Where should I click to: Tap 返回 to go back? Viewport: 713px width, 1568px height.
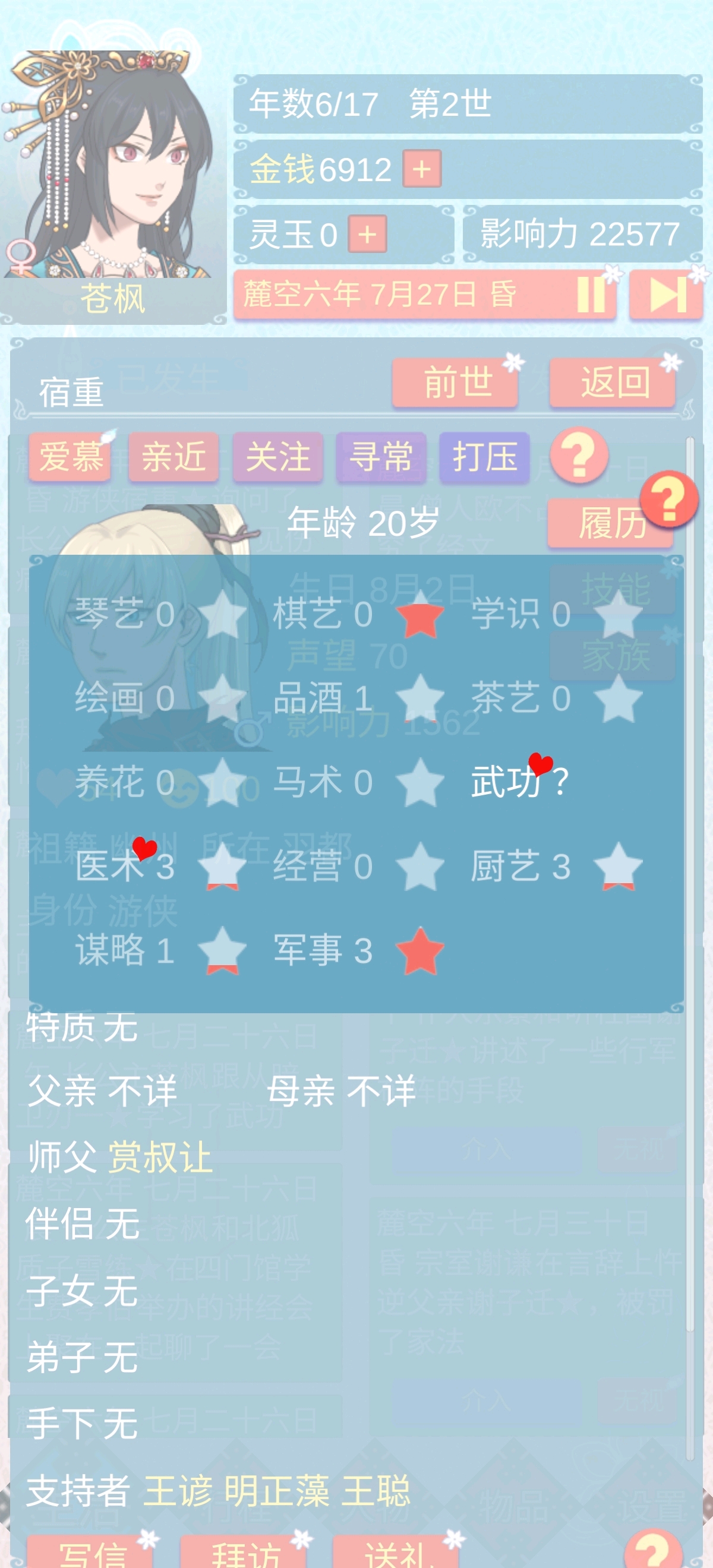click(613, 383)
